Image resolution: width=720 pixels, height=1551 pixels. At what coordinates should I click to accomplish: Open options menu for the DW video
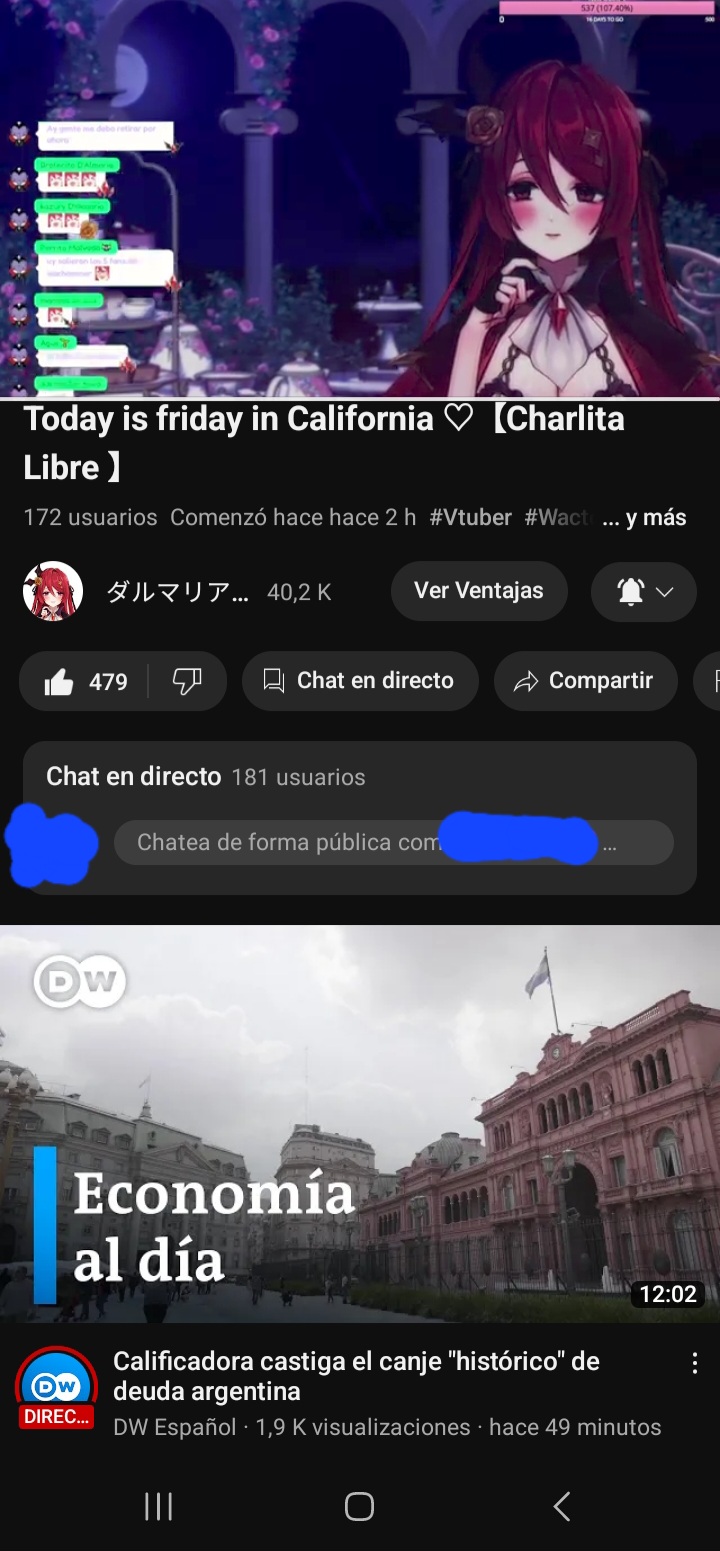point(695,1364)
